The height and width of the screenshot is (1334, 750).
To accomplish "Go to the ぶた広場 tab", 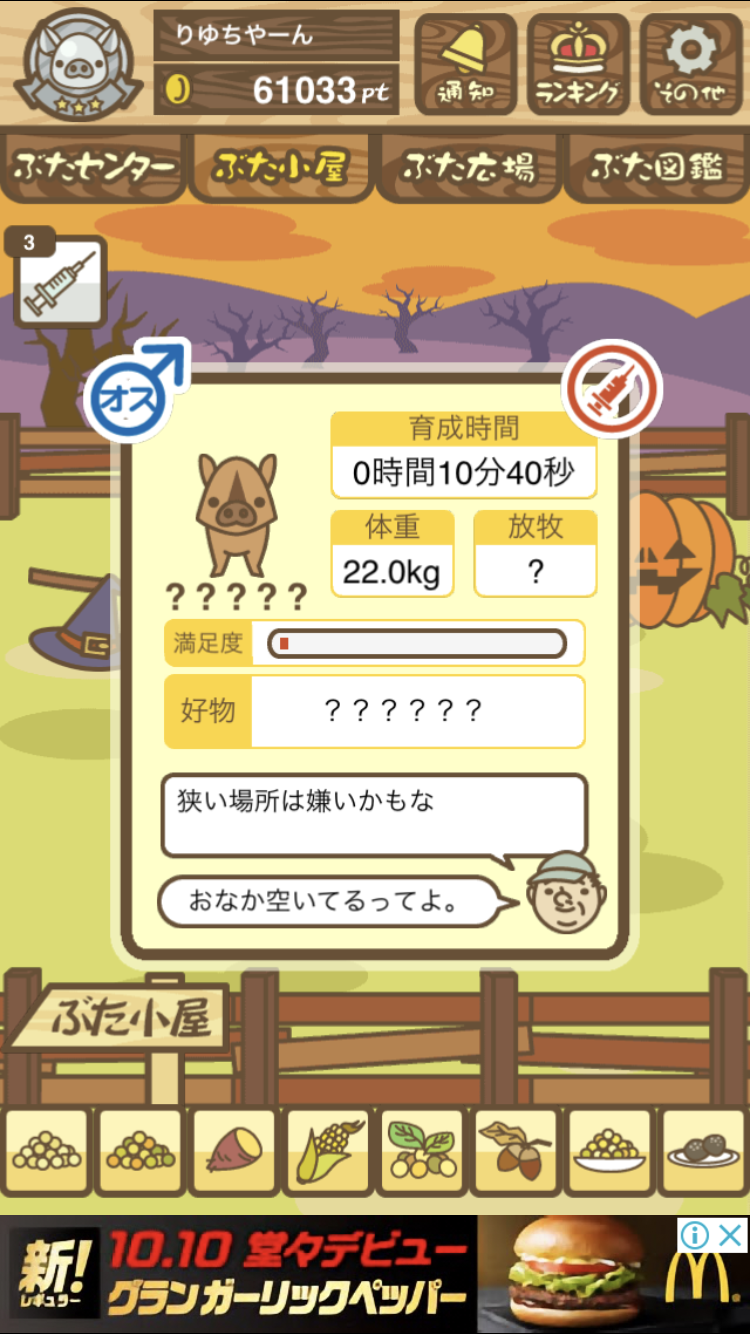I will click(x=469, y=167).
